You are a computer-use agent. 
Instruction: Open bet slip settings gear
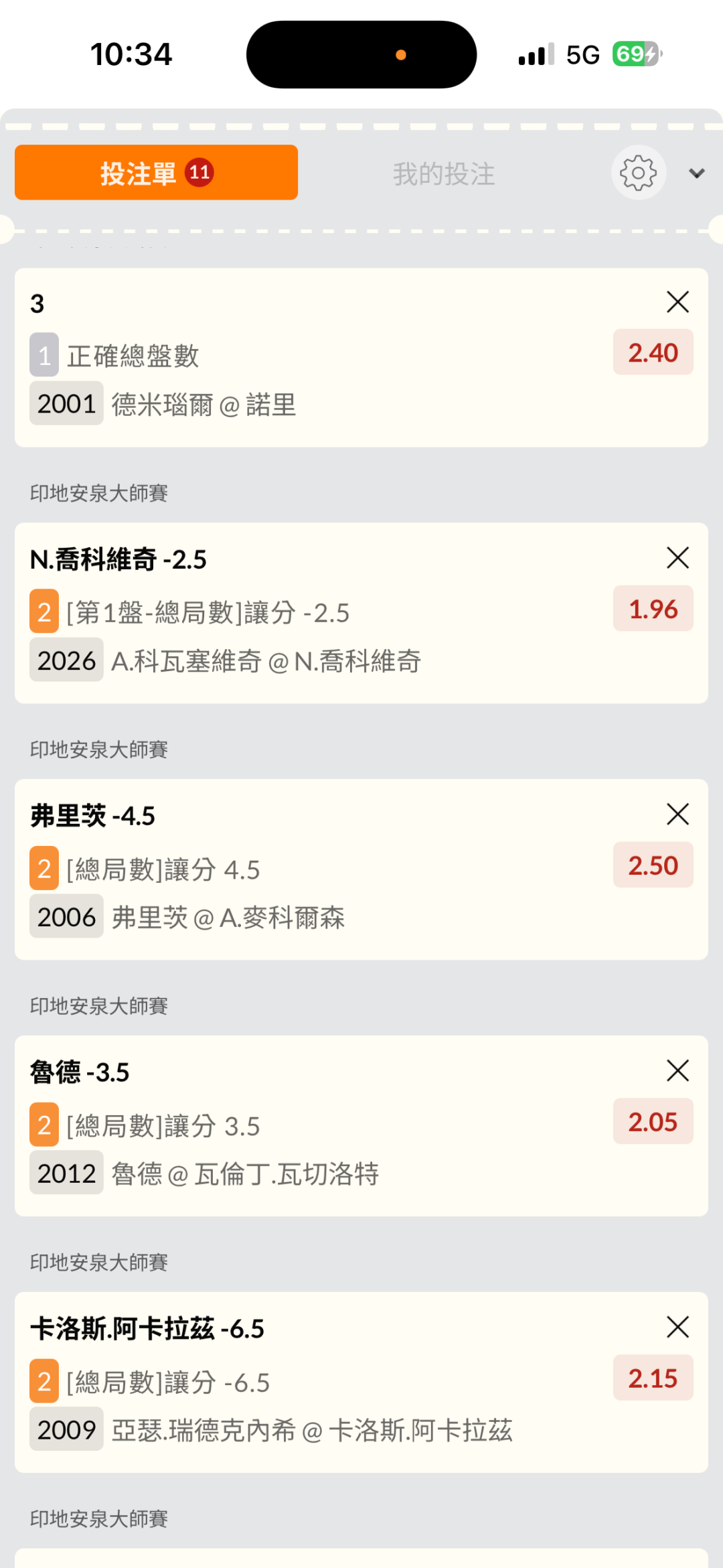[638, 173]
